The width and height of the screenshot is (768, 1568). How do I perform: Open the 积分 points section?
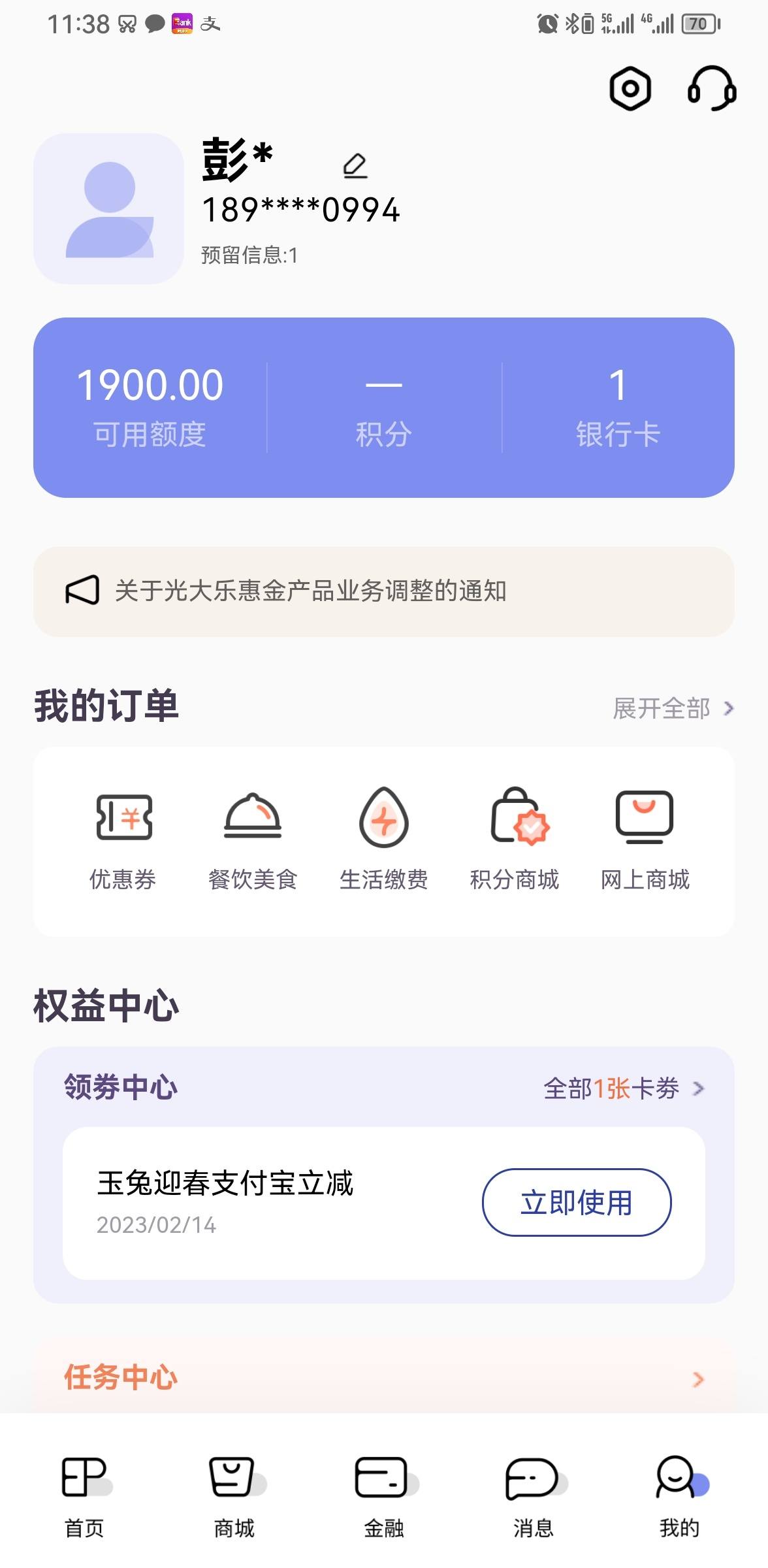tap(384, 408)
